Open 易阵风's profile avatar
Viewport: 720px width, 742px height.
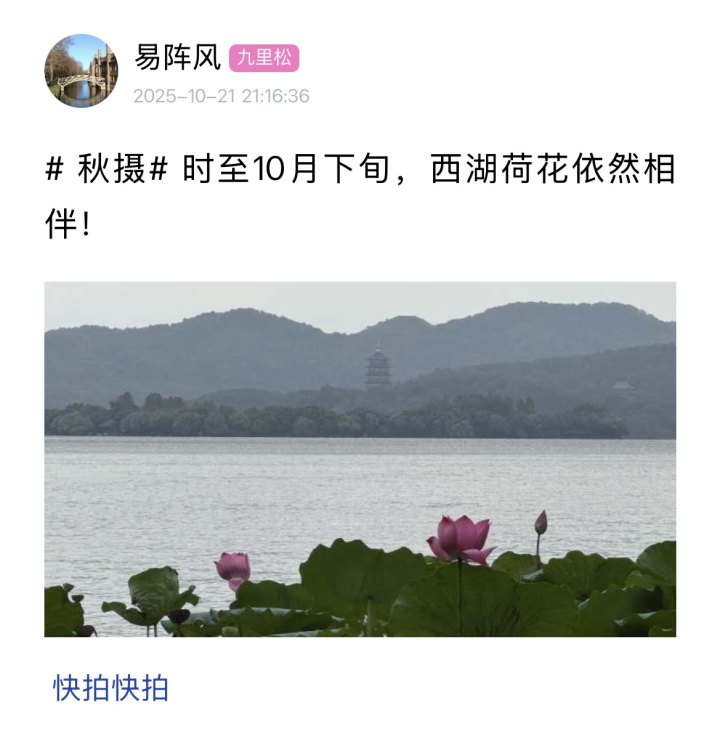point(81,71)
